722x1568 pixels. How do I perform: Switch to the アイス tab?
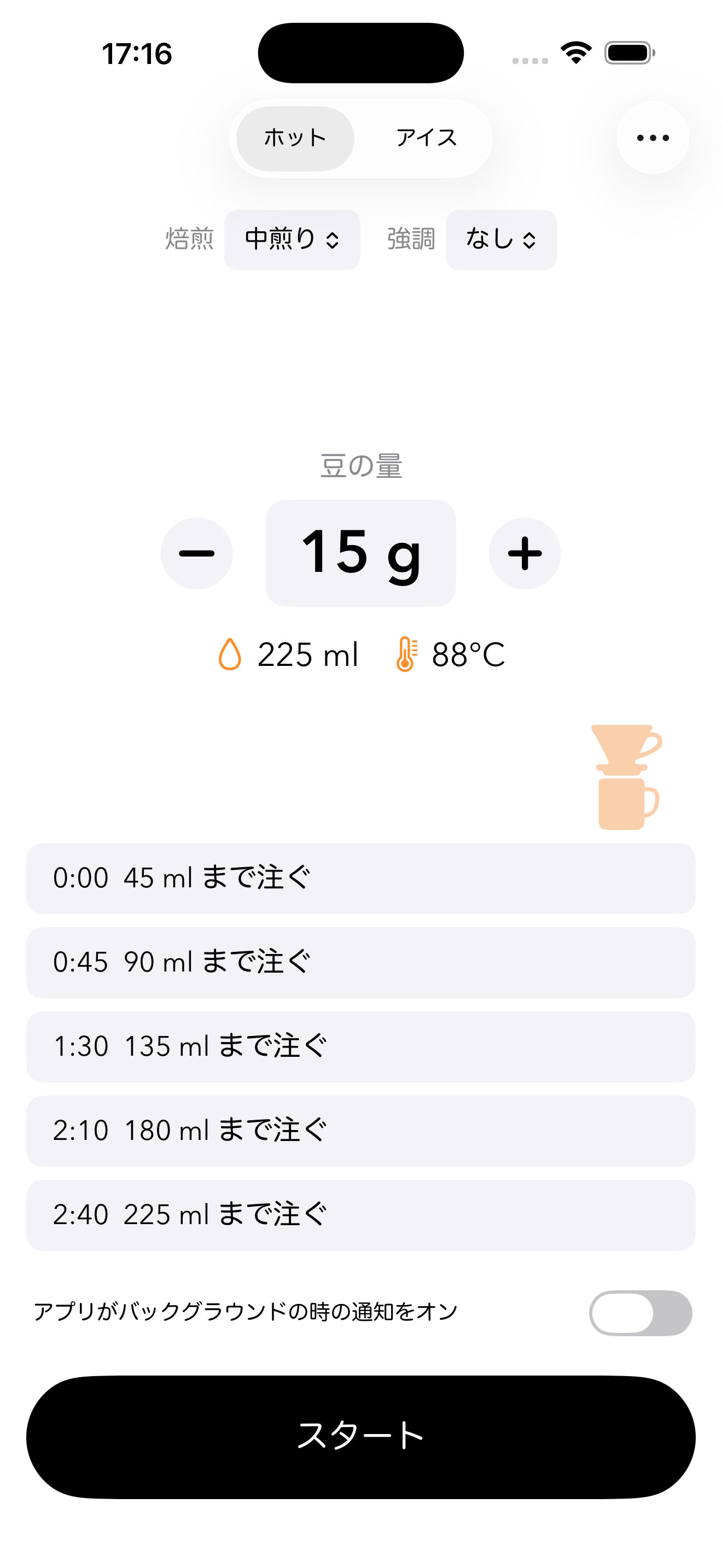pyautogui.click(x=426, y=138)
